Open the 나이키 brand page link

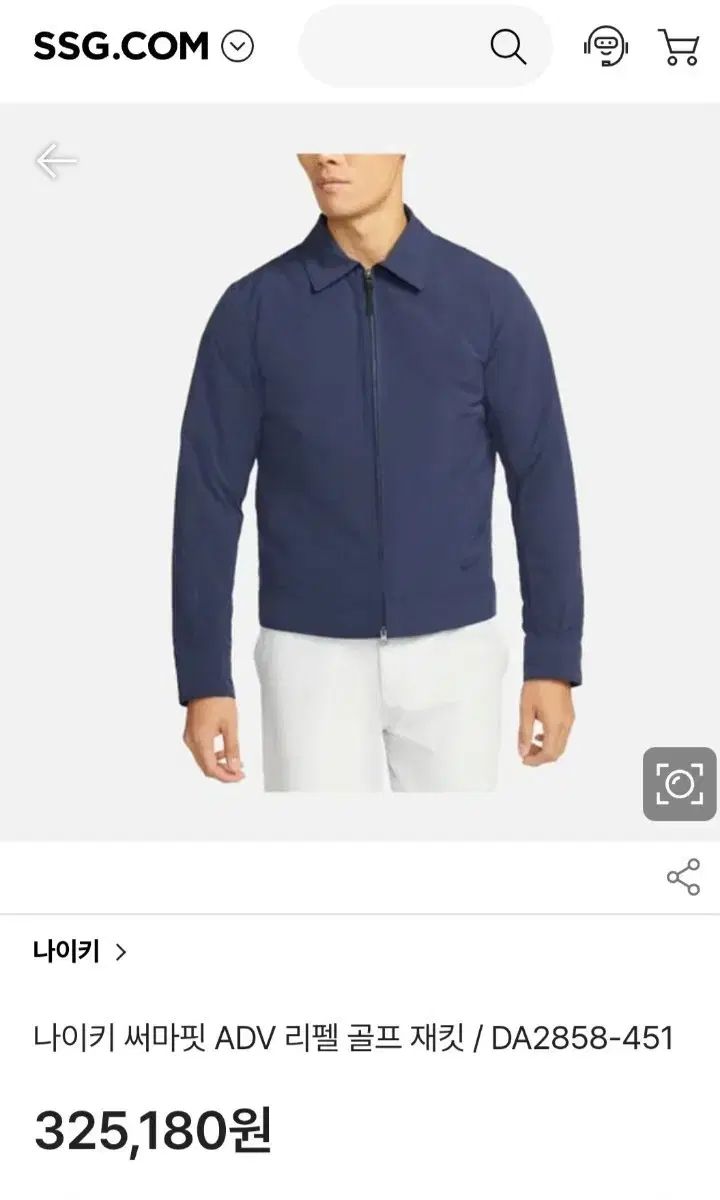point(80,951)
